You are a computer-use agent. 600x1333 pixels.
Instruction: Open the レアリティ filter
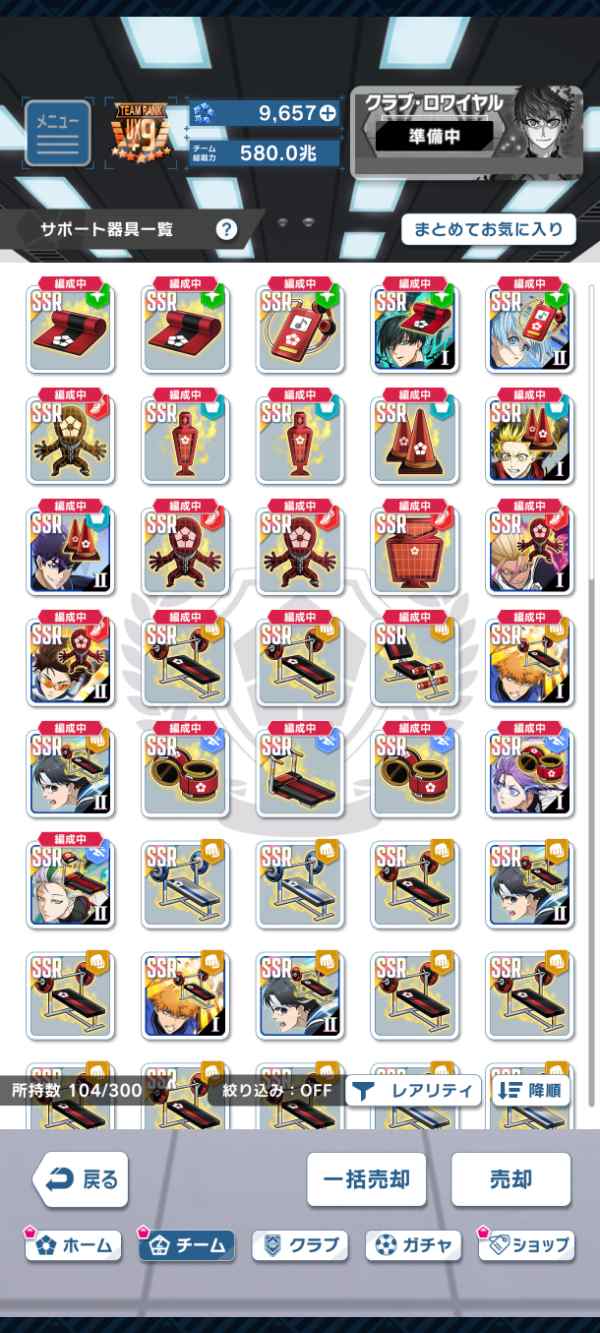click(x=413, y=1091)
